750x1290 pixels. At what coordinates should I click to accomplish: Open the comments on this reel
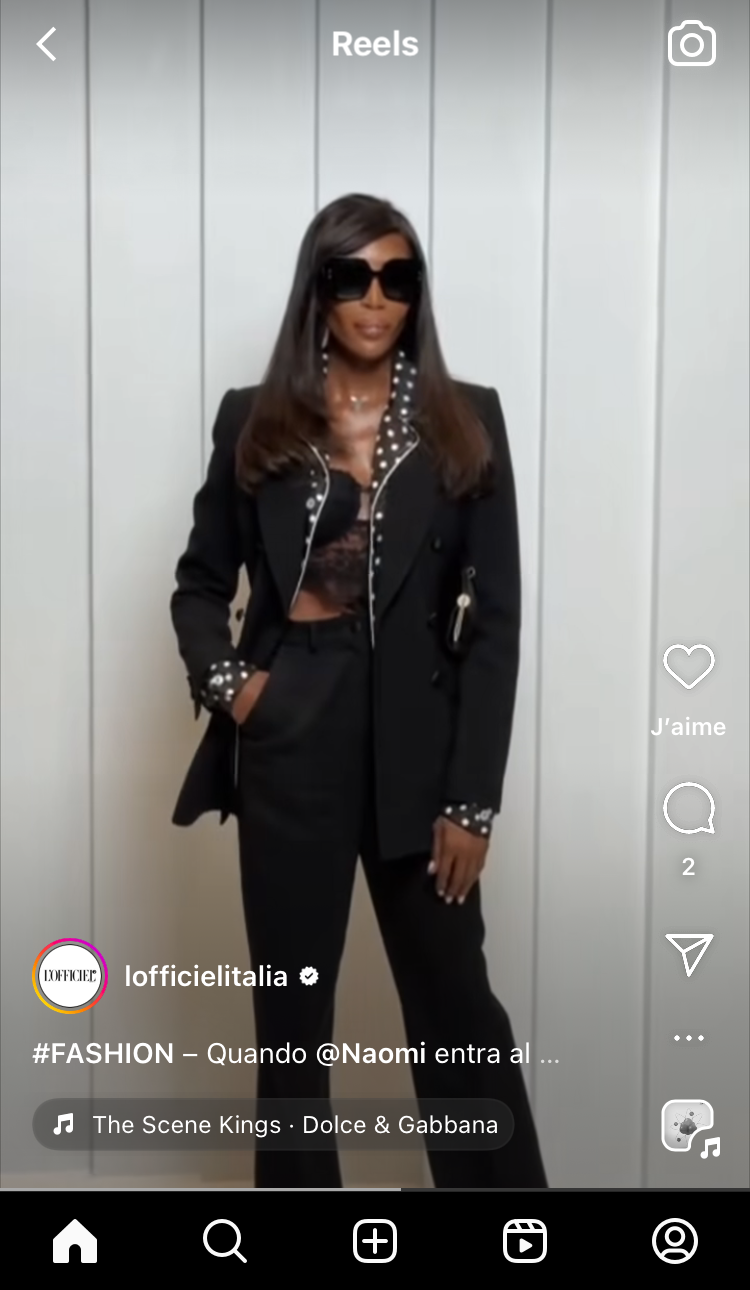tap(688, 809)
